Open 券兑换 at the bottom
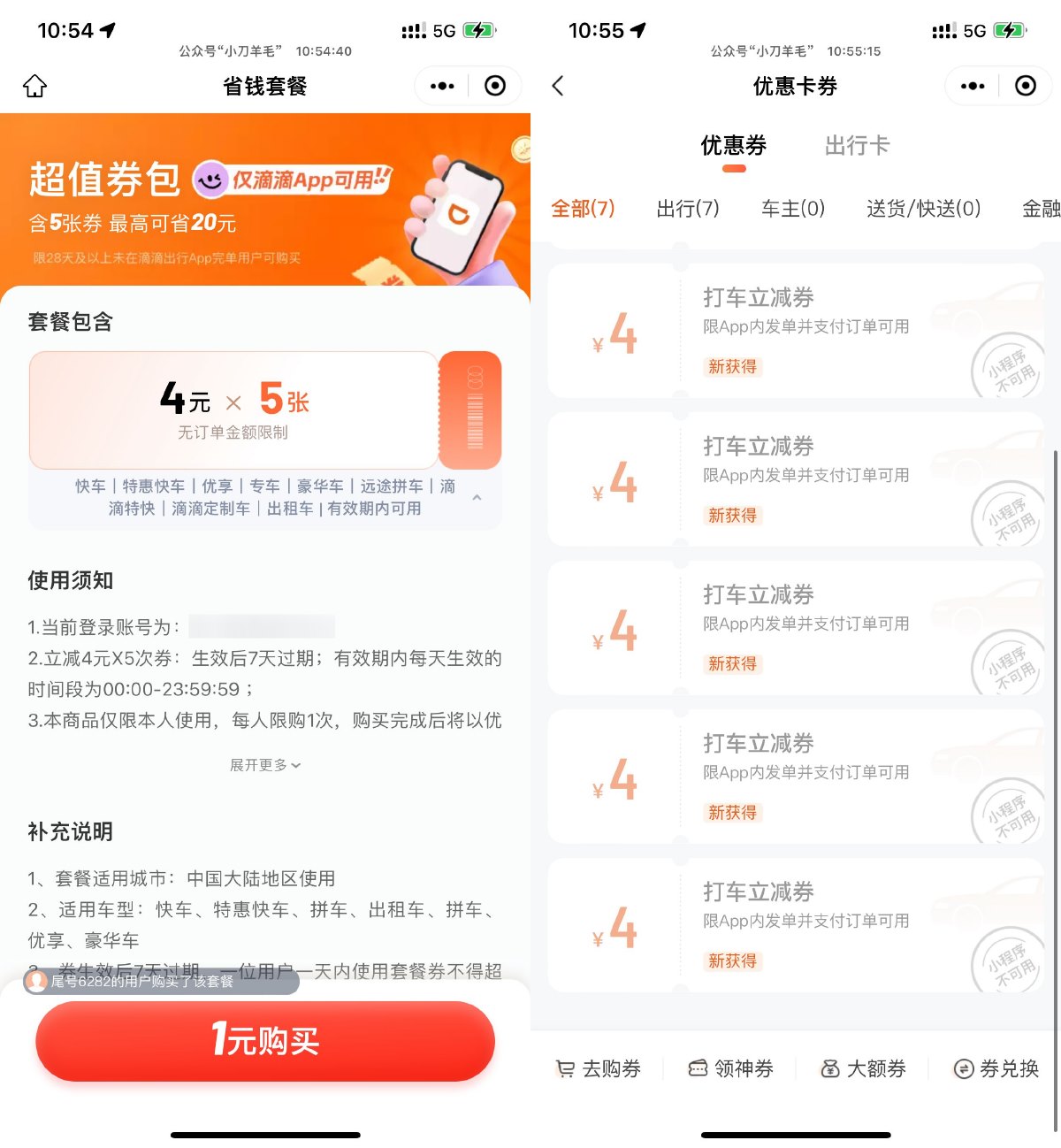The image size is (1061, 1148). pyautogui.click(x=996, y=1069)
